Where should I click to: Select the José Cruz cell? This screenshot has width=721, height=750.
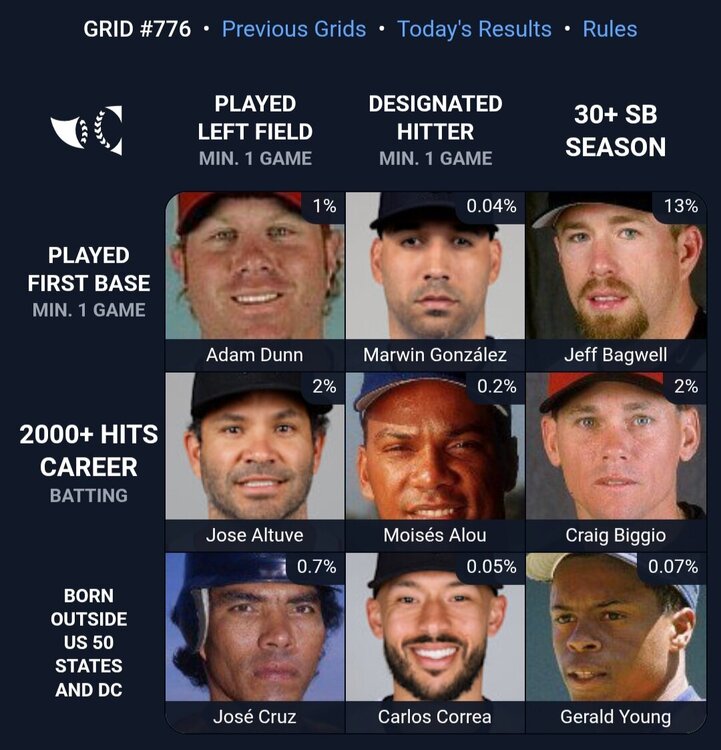coord(255,640)
